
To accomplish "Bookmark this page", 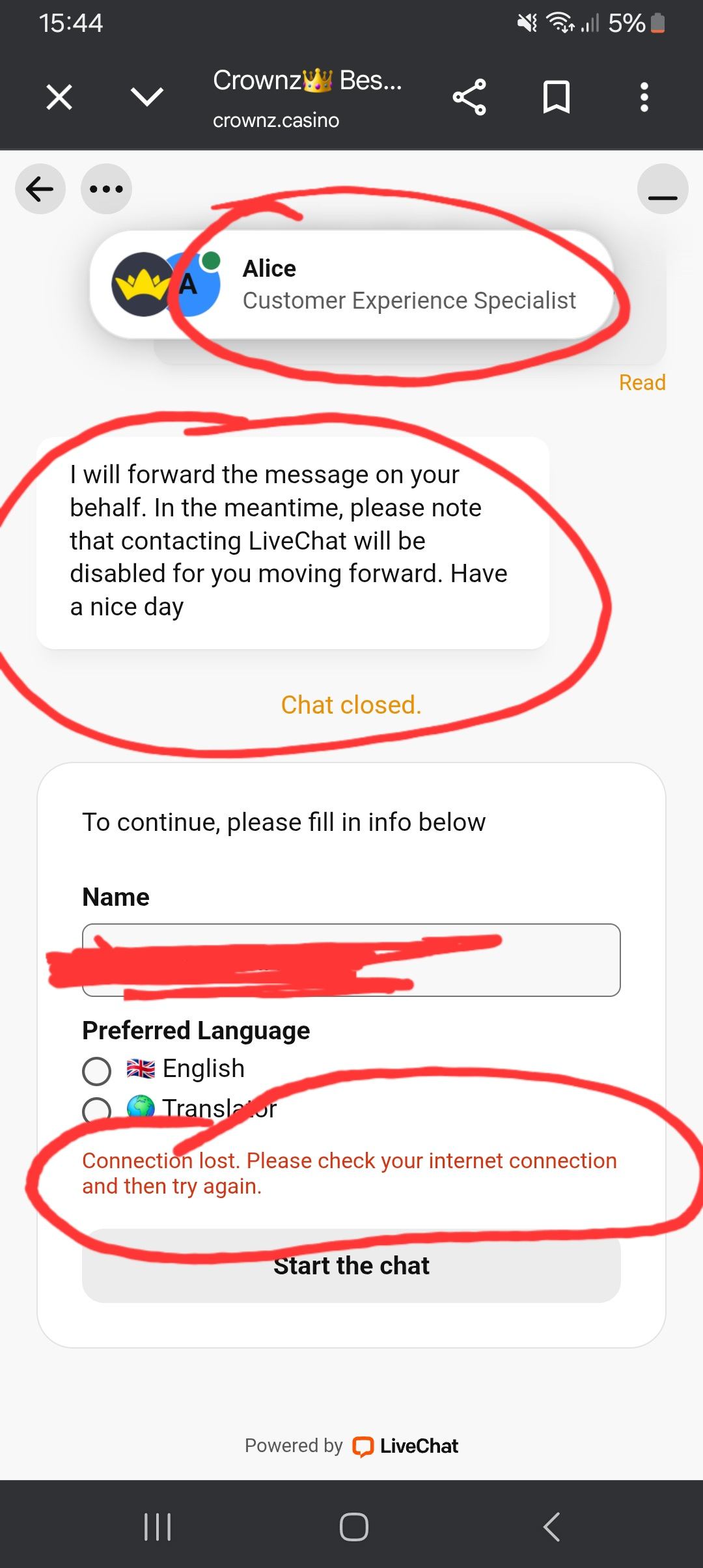I will click(557, 98).
